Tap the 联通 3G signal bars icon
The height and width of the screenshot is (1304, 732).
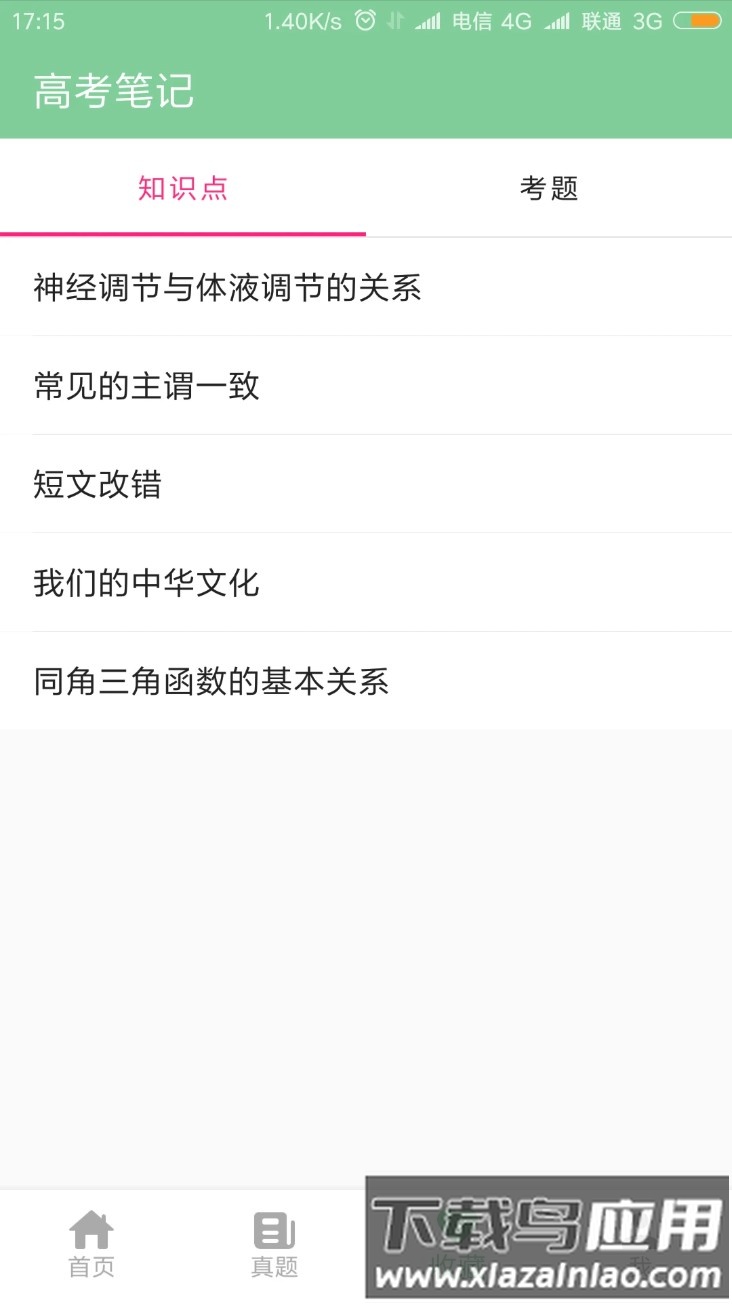[x=556, y=19]
